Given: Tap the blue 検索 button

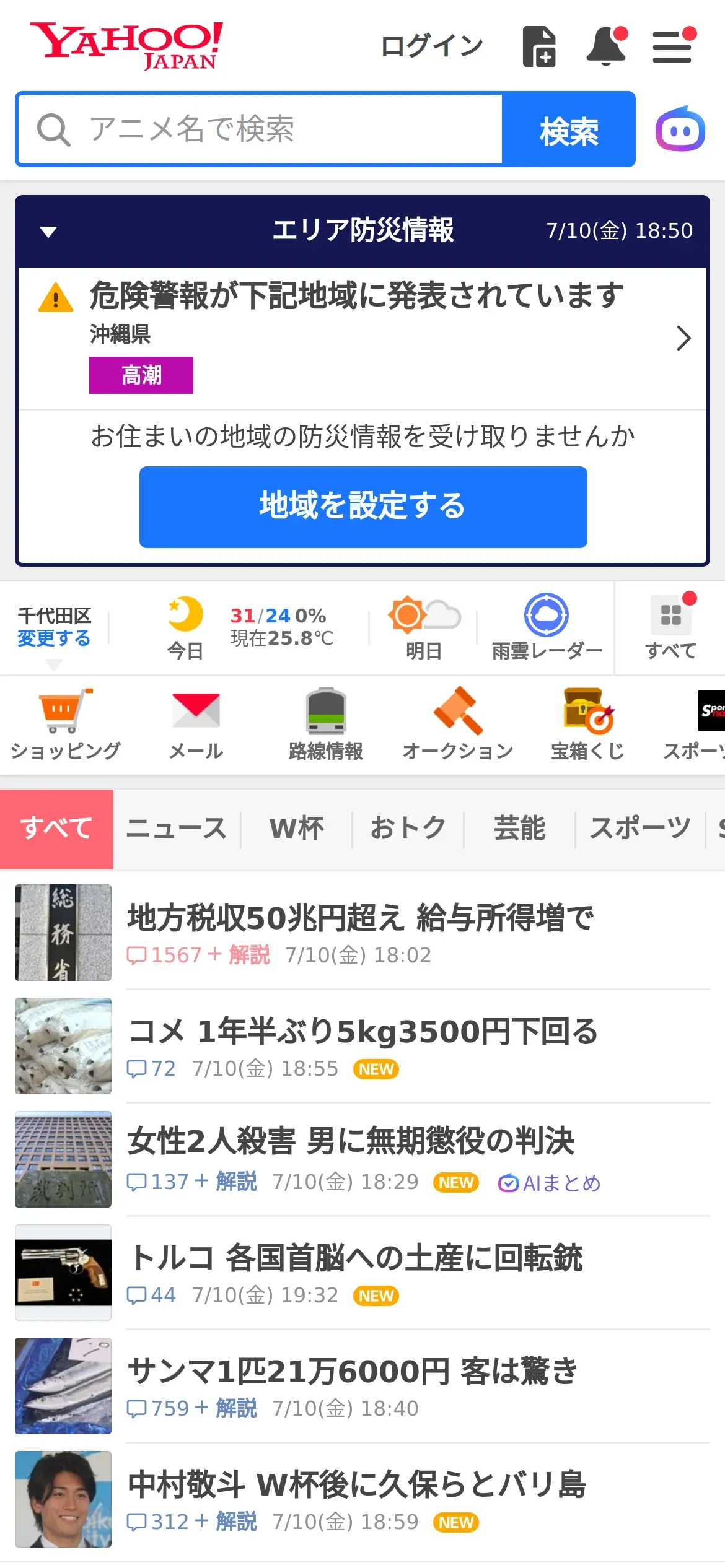Looking at the screenshot, I should (x=569, y=129).
